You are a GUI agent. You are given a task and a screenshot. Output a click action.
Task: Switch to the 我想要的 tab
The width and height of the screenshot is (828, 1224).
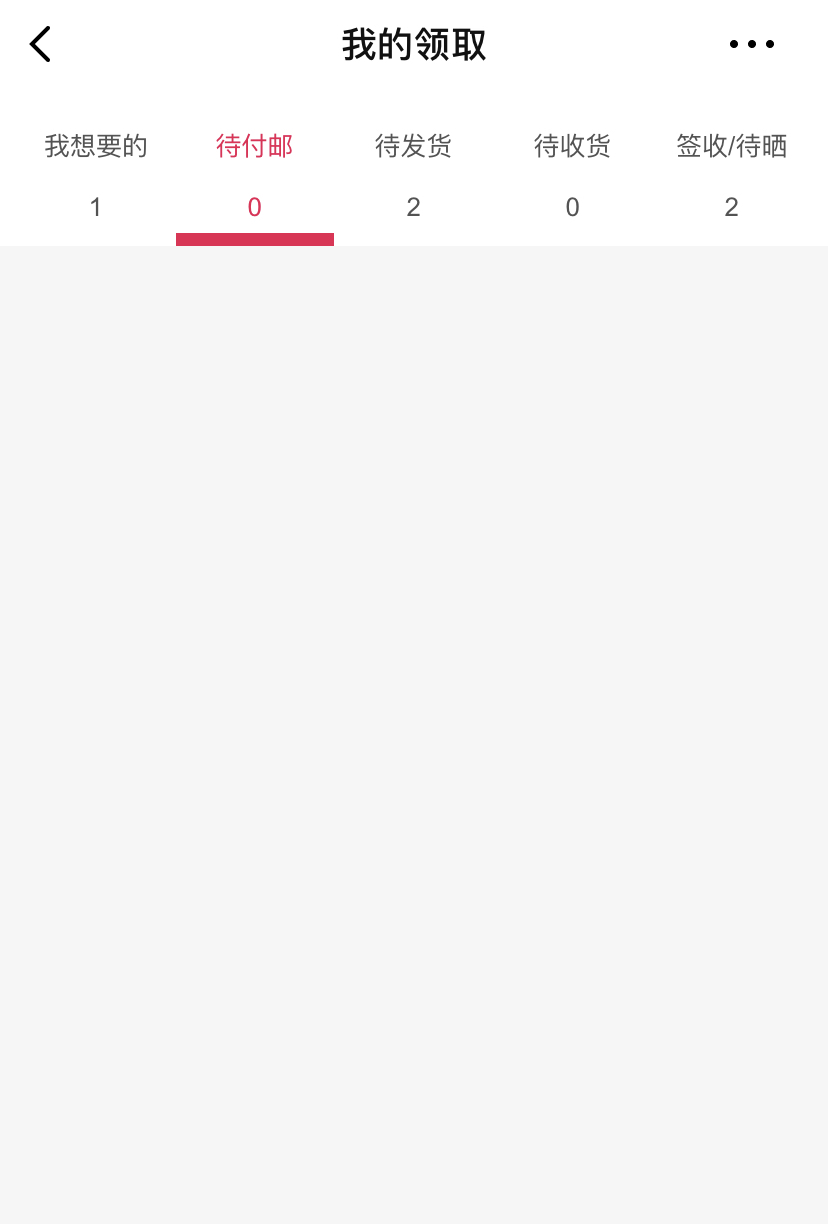pos(96,175)
